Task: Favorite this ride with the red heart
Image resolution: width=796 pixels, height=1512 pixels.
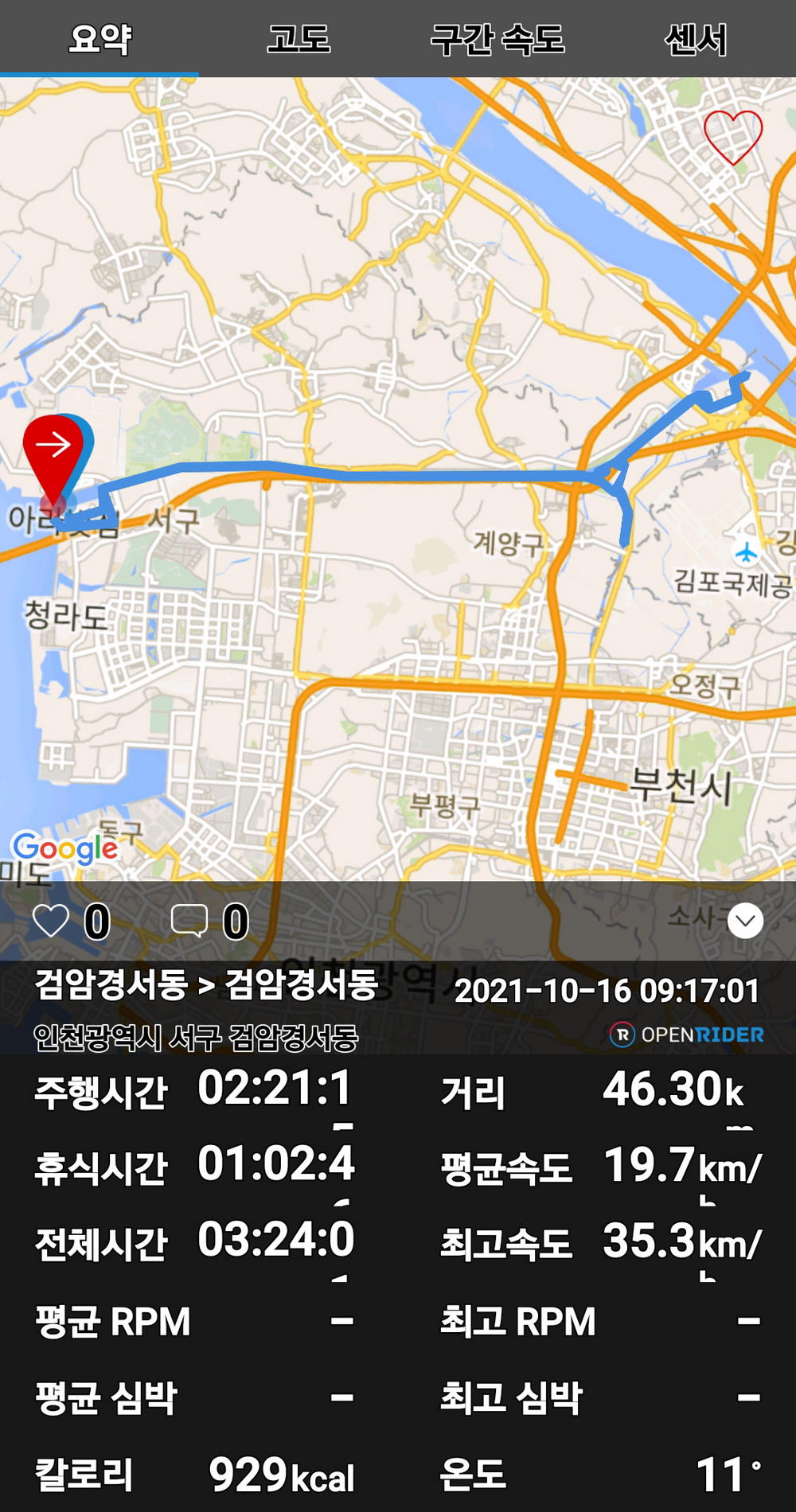Action: tap(732, 137)
